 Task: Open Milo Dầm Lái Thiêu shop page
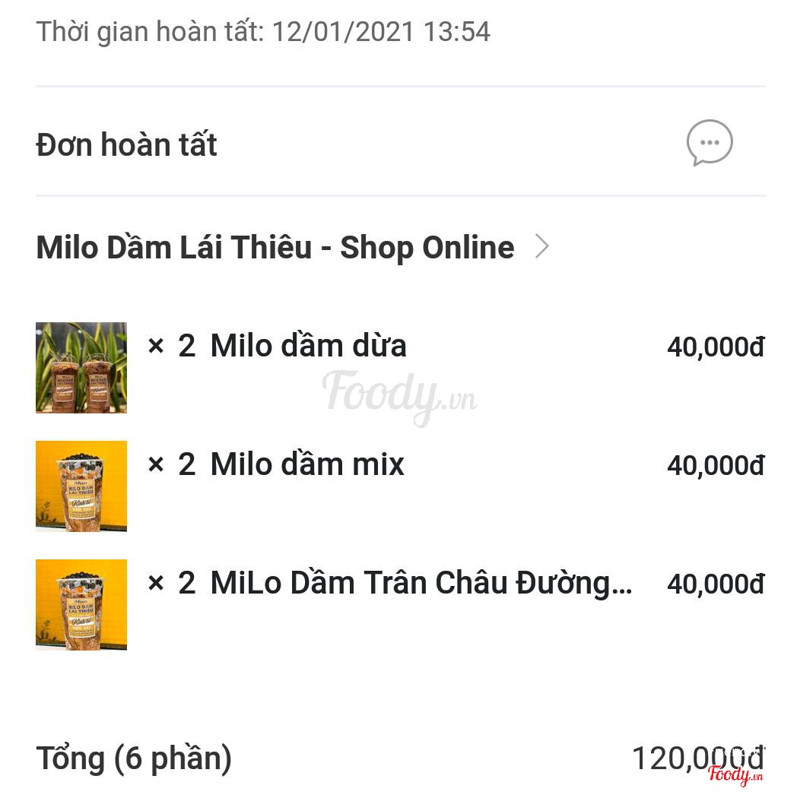(x=292, y=247)
